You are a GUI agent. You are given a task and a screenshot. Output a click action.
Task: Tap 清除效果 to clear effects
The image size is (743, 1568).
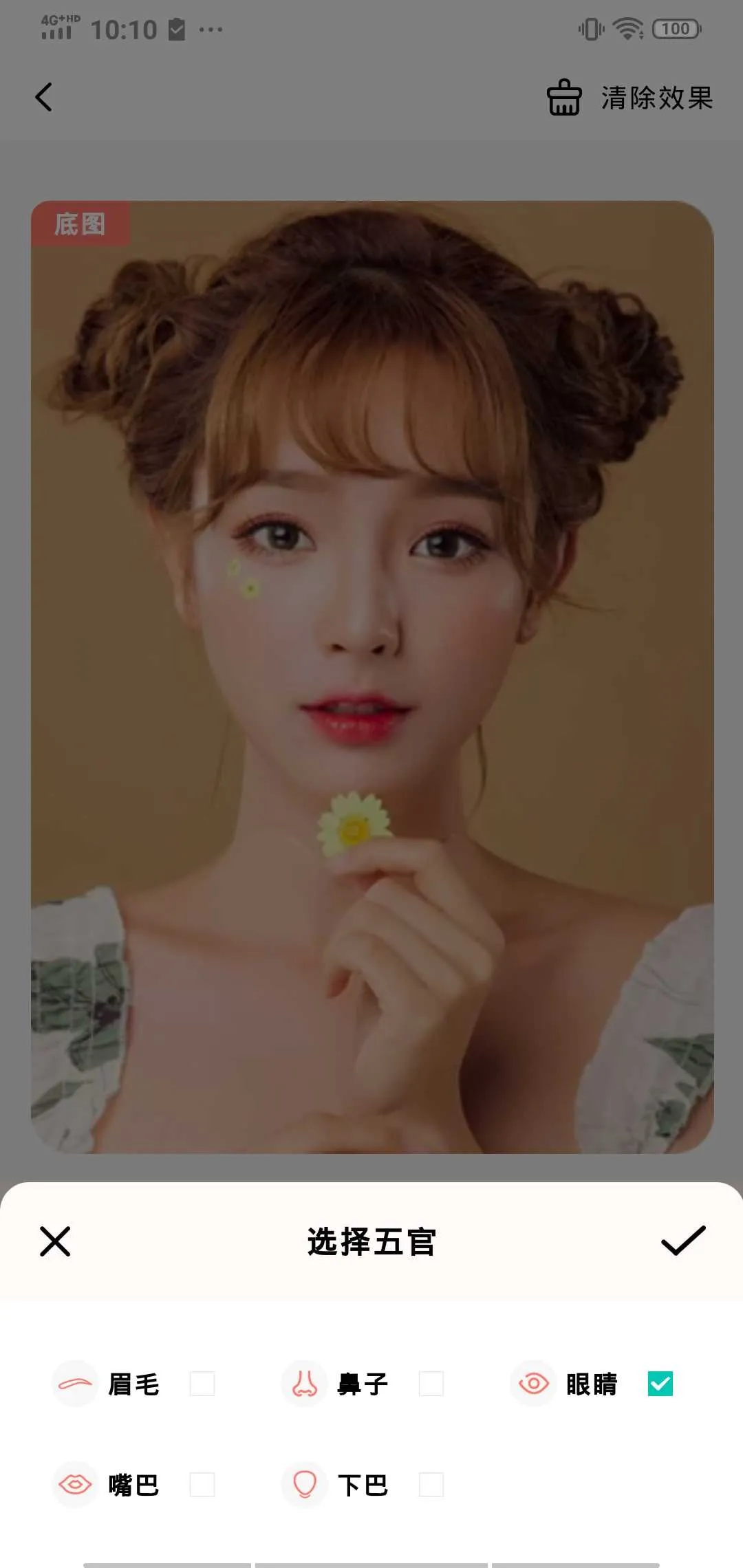[630, 98]
